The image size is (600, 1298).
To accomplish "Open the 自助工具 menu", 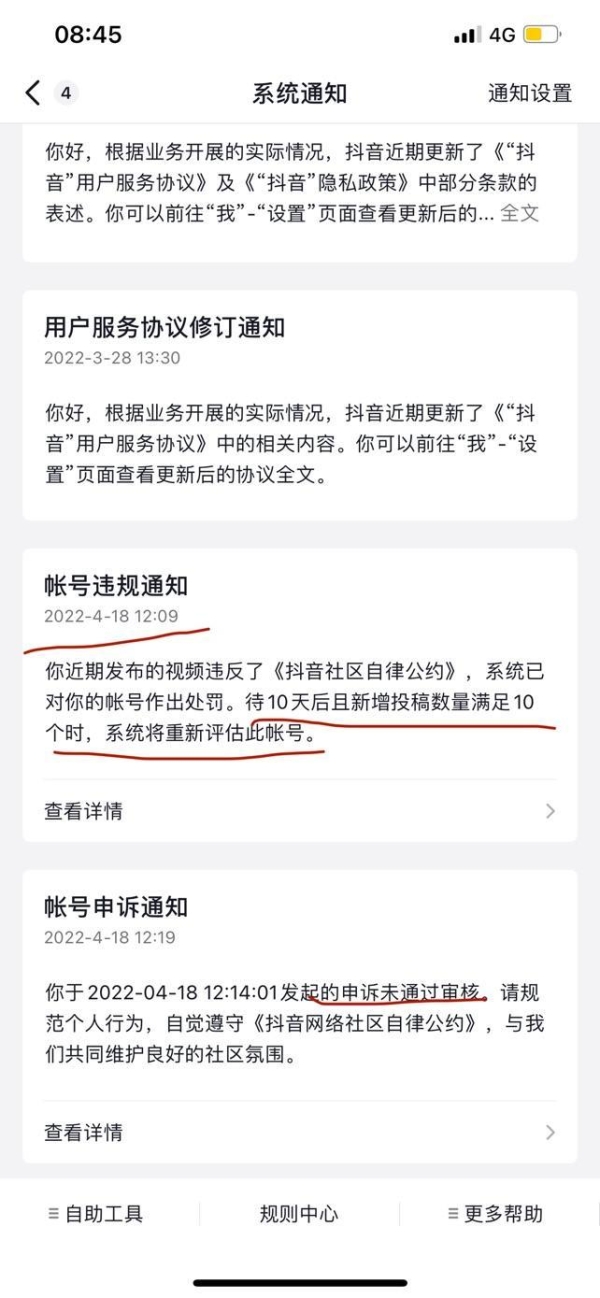I will point(97,1214).
